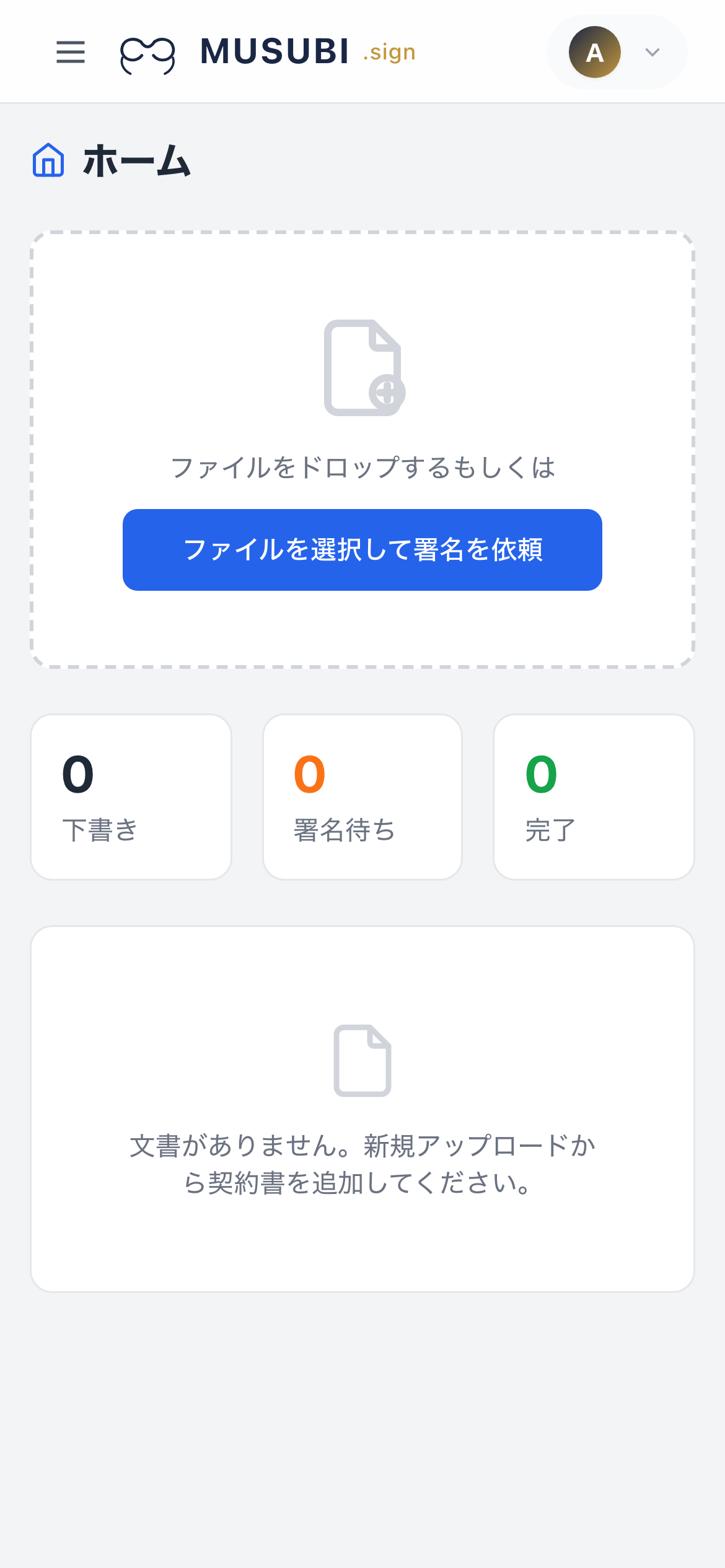Click the MUSUBI logo icon
Viewport: 725px width, 1568px height.
pos(147,53)
